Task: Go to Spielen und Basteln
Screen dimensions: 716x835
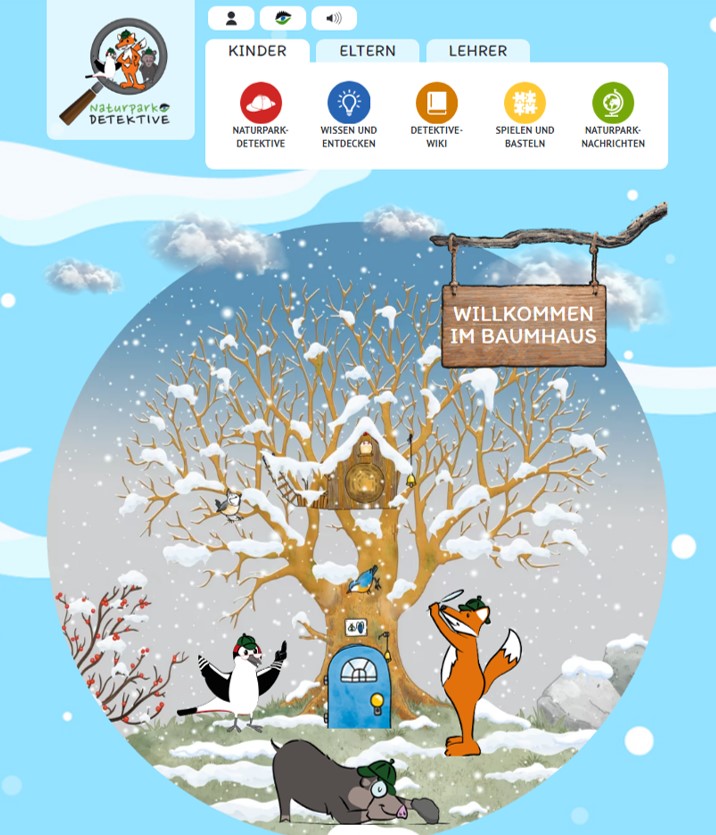Action: [x=525, y=115]
